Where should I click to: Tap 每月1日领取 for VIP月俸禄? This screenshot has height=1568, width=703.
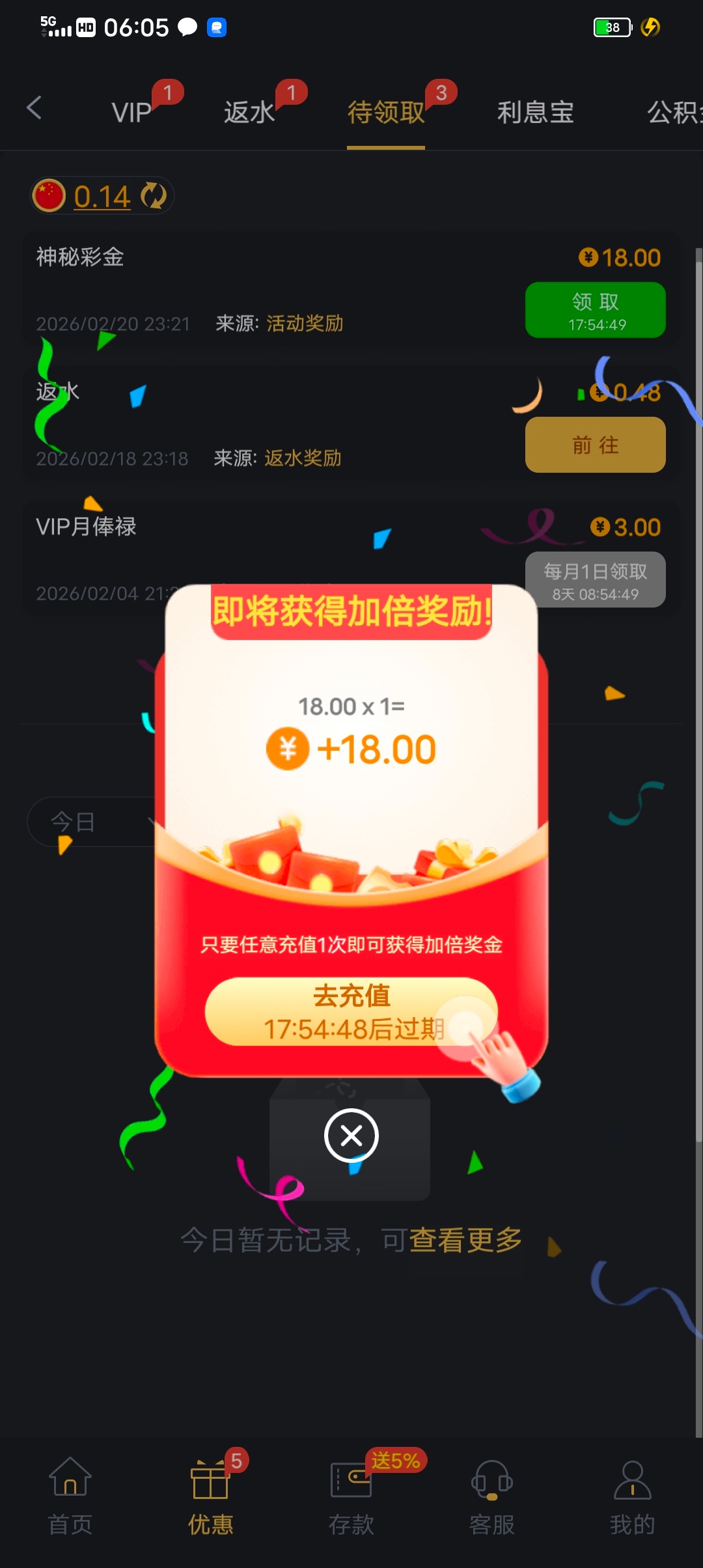595,580
